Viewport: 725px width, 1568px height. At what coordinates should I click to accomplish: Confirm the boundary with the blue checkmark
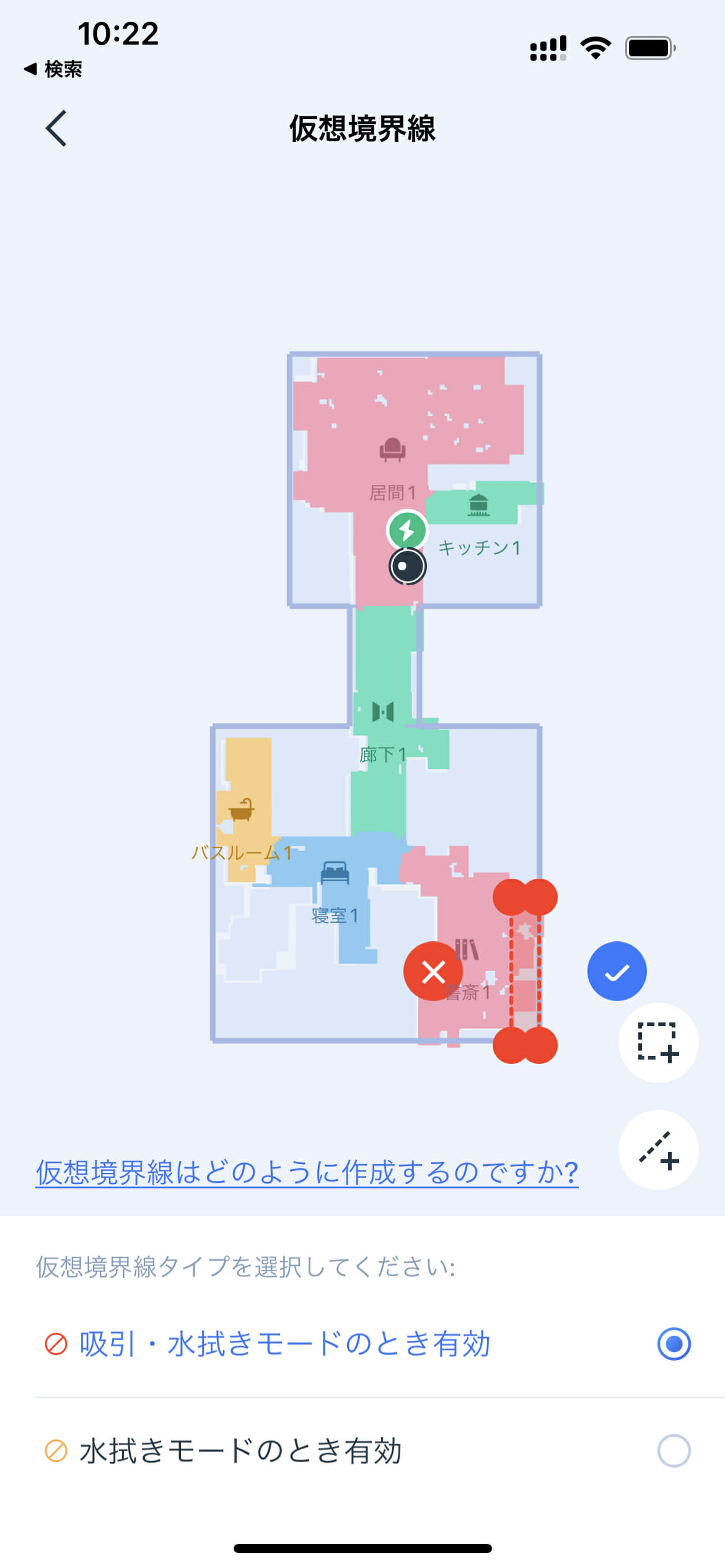pos(617,972)
